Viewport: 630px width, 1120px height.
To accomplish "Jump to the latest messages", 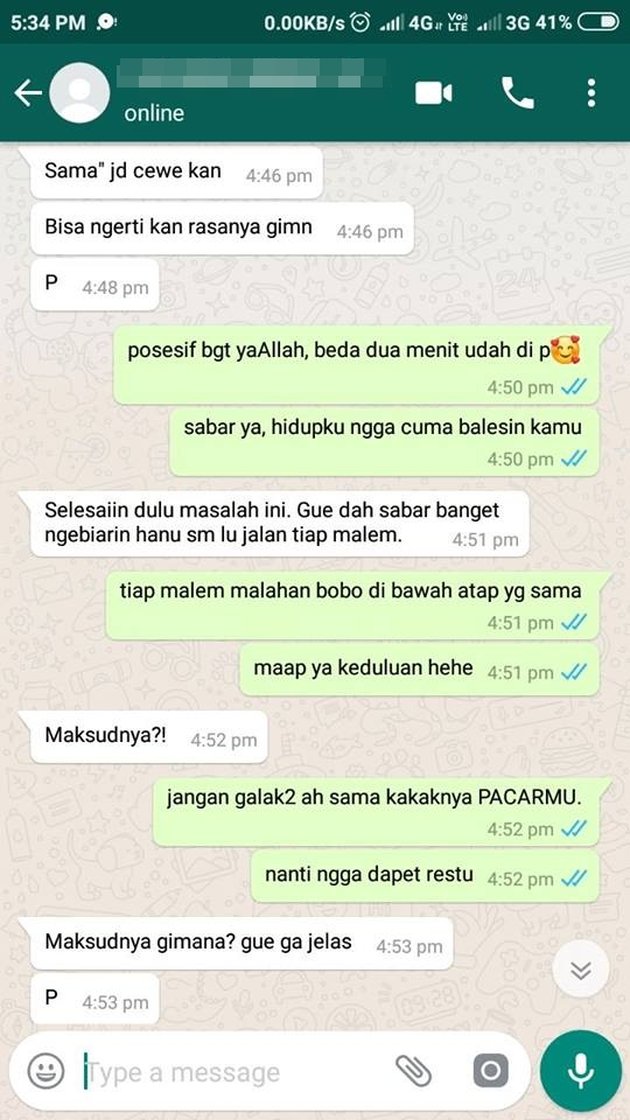I will point(581,970).
